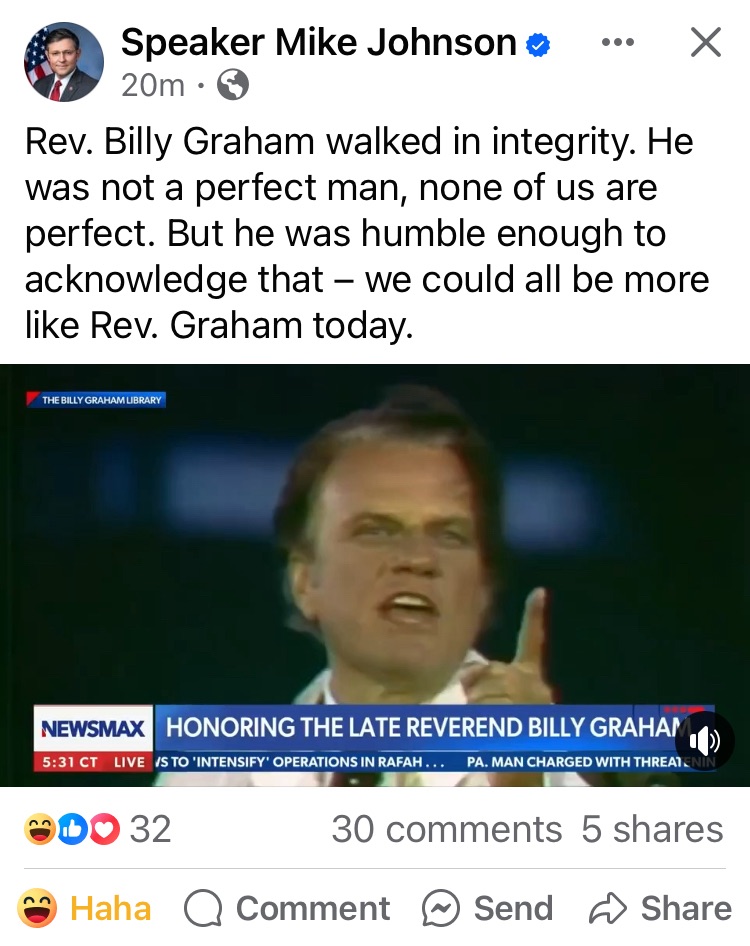
Task: Open the three-dot post options menu
Action: tap(617, 43)
